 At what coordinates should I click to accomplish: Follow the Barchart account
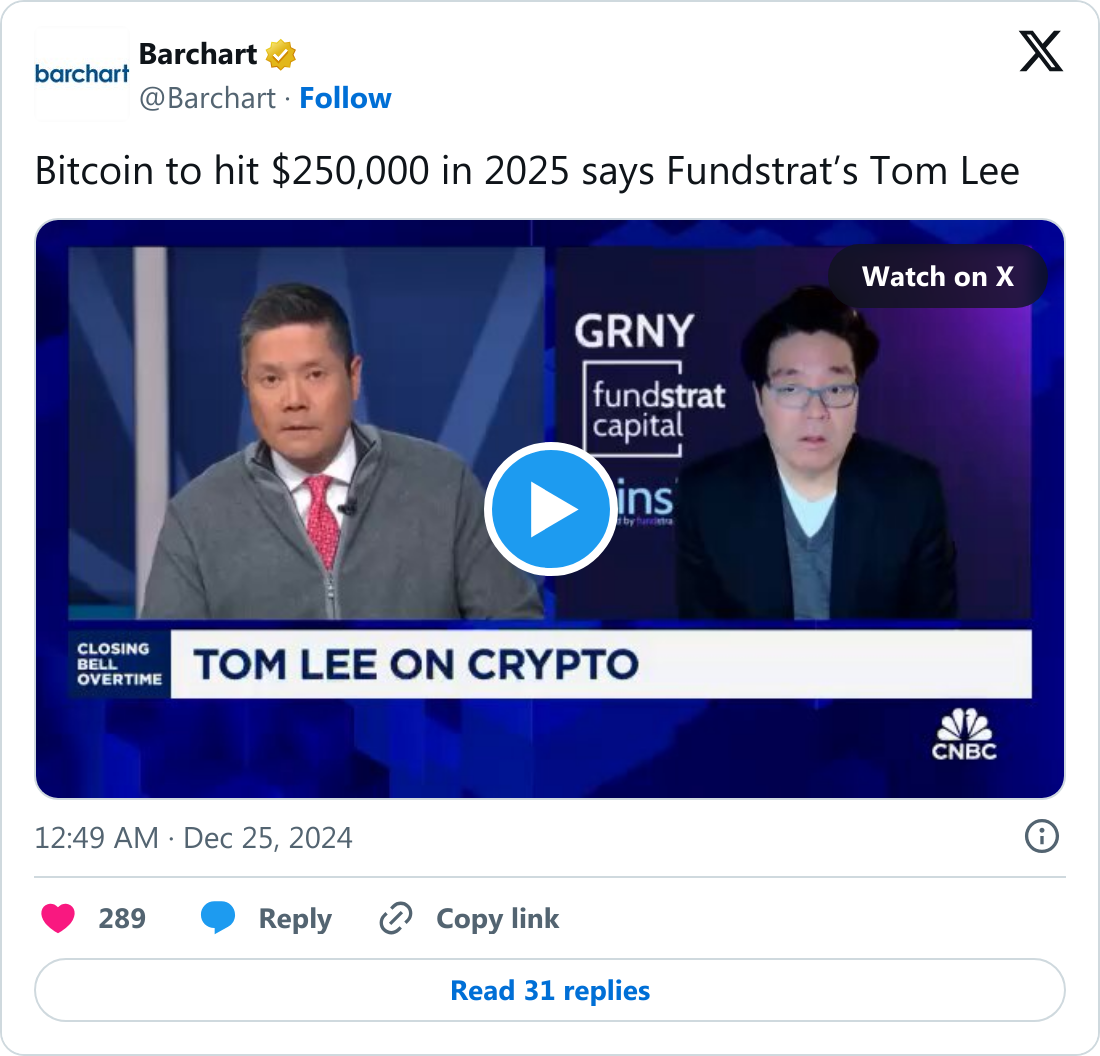345,98
